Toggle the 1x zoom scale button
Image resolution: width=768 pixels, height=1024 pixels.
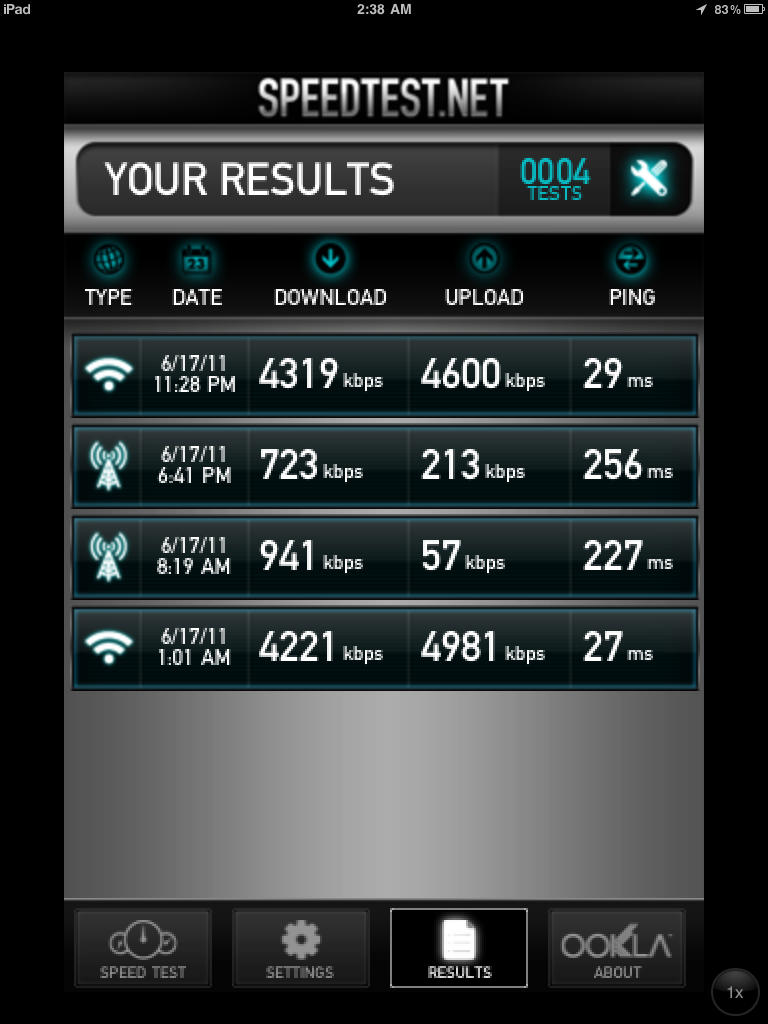[x=735, y=993]
